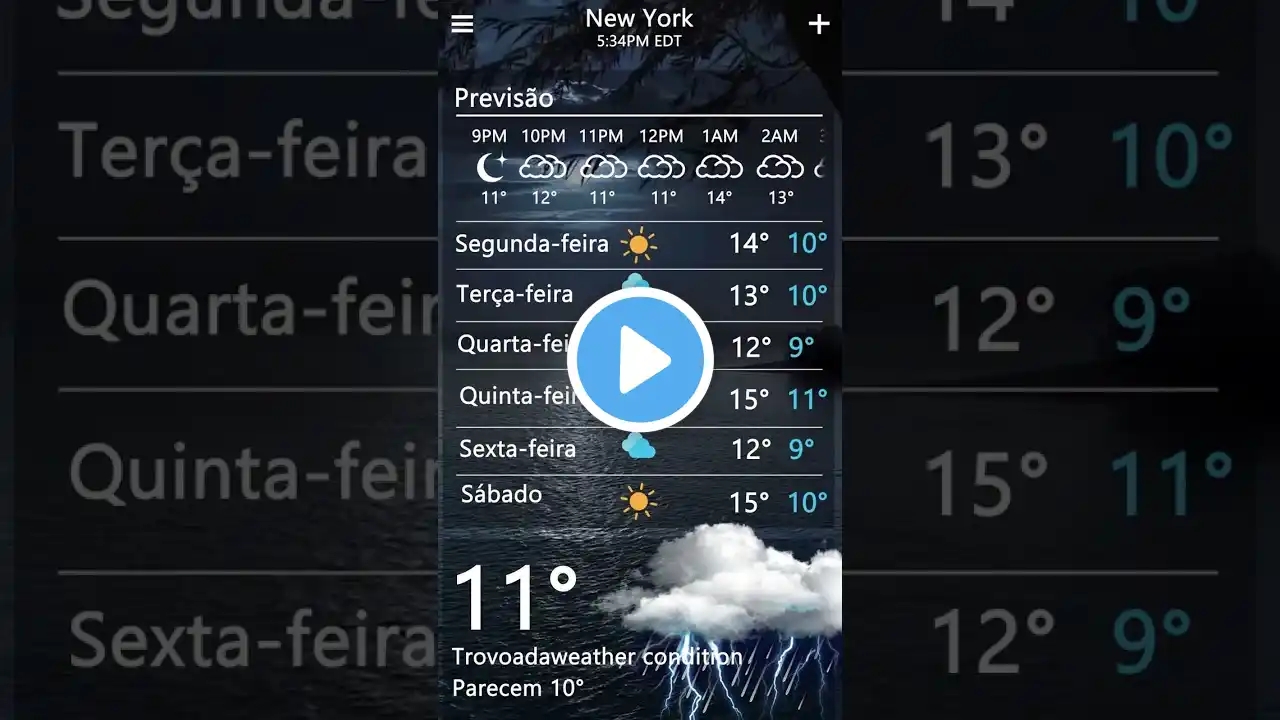The height and width of the screenshot is (720, 1280).
Task: Play the weather forecast video
Action: point(640,360)
